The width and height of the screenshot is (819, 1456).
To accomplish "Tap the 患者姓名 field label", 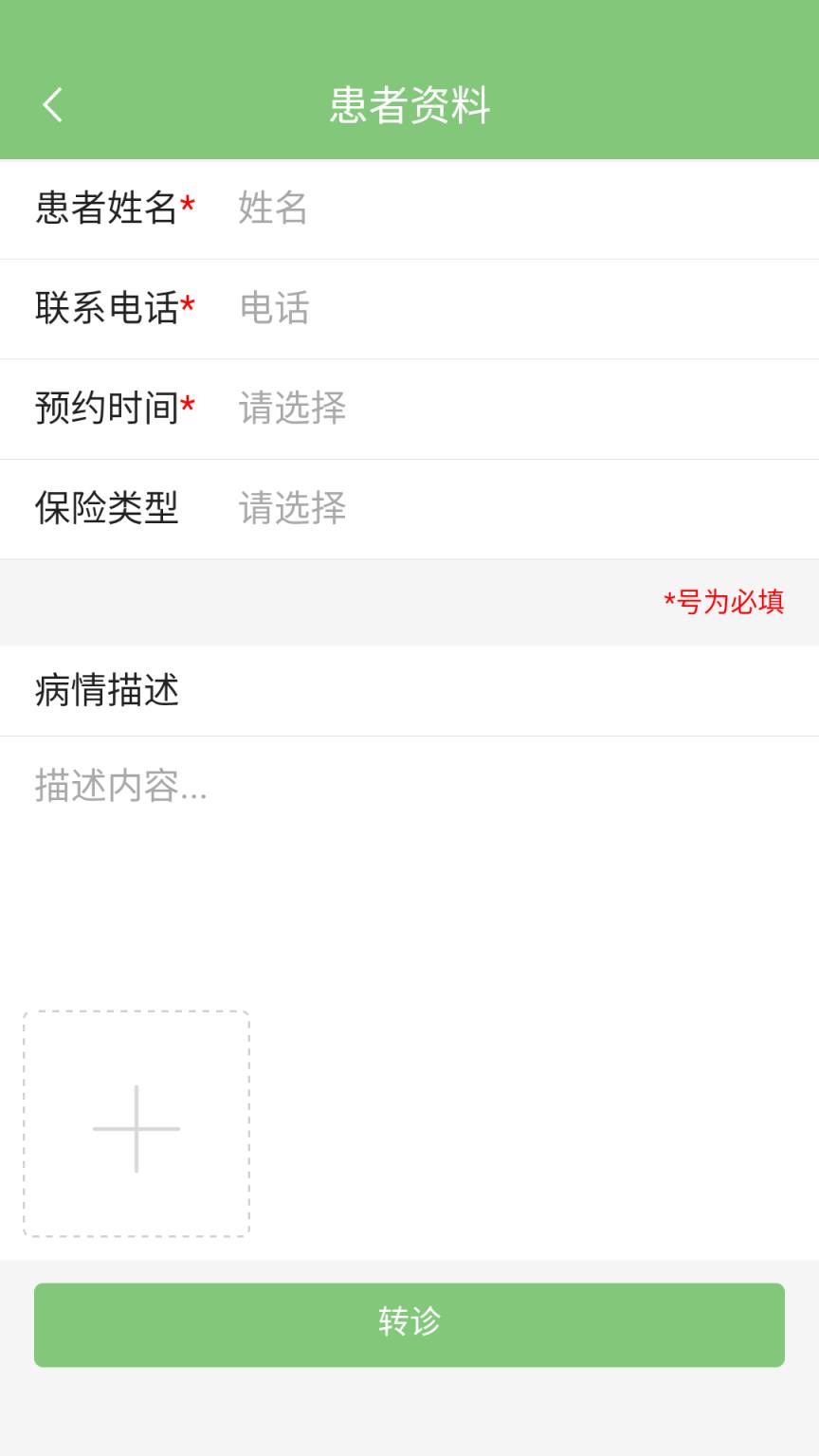I will (109, 209).
